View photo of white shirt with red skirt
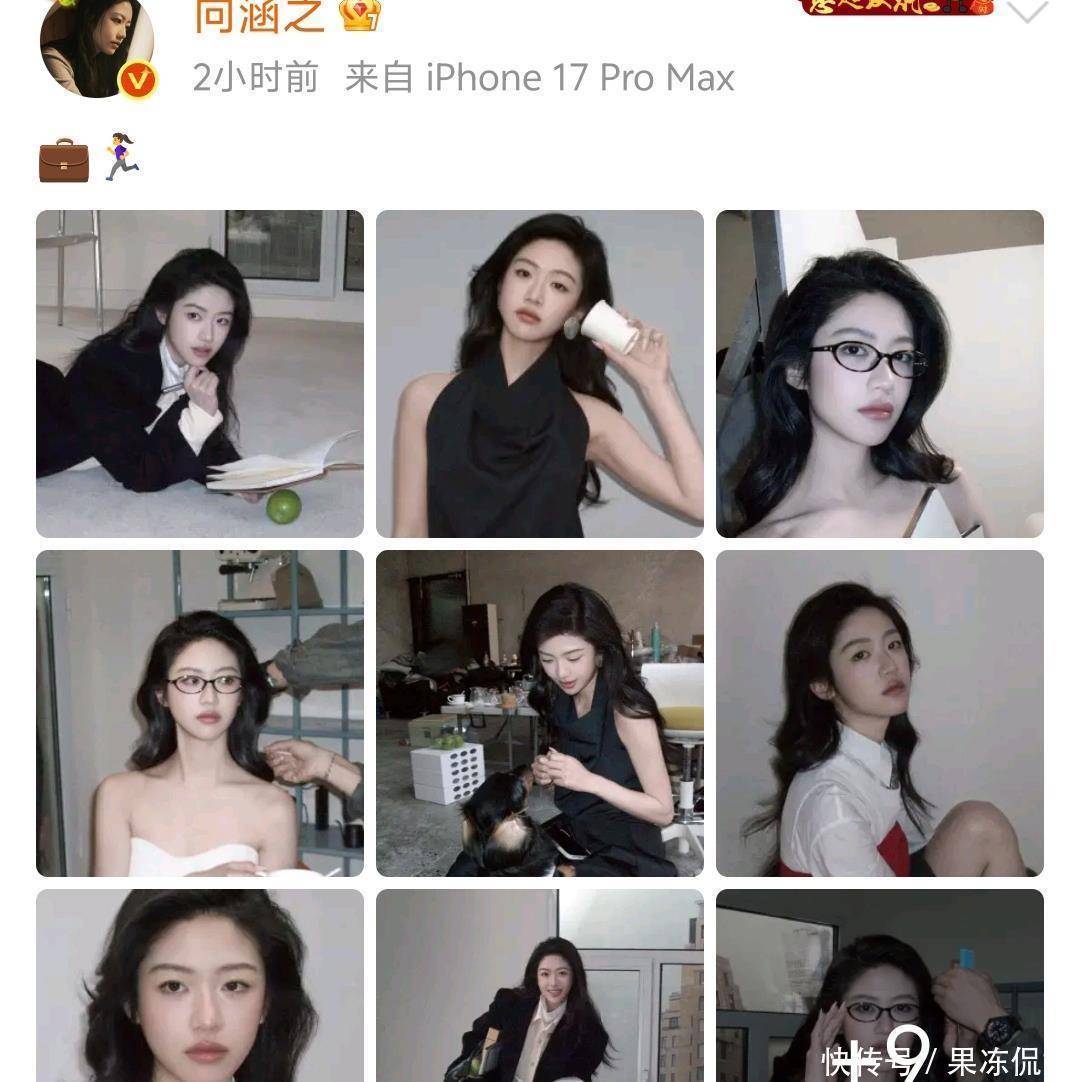This screenshot has width=1080, height=1082. point(880,713)
